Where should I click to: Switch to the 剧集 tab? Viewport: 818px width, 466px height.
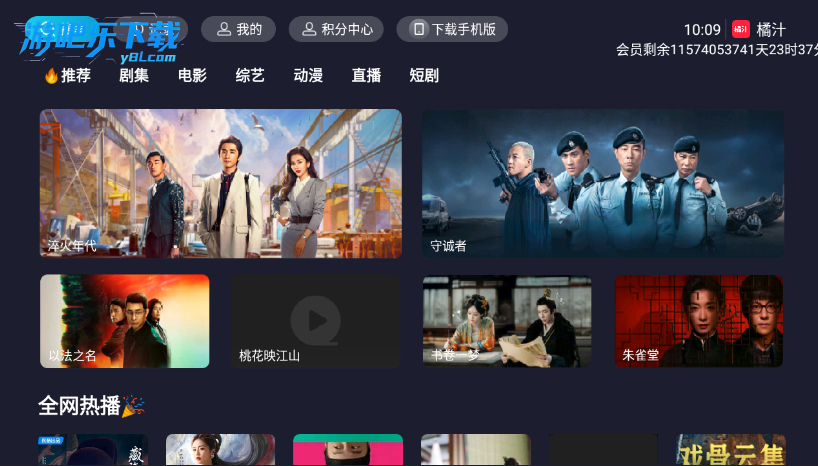[134, 75]
